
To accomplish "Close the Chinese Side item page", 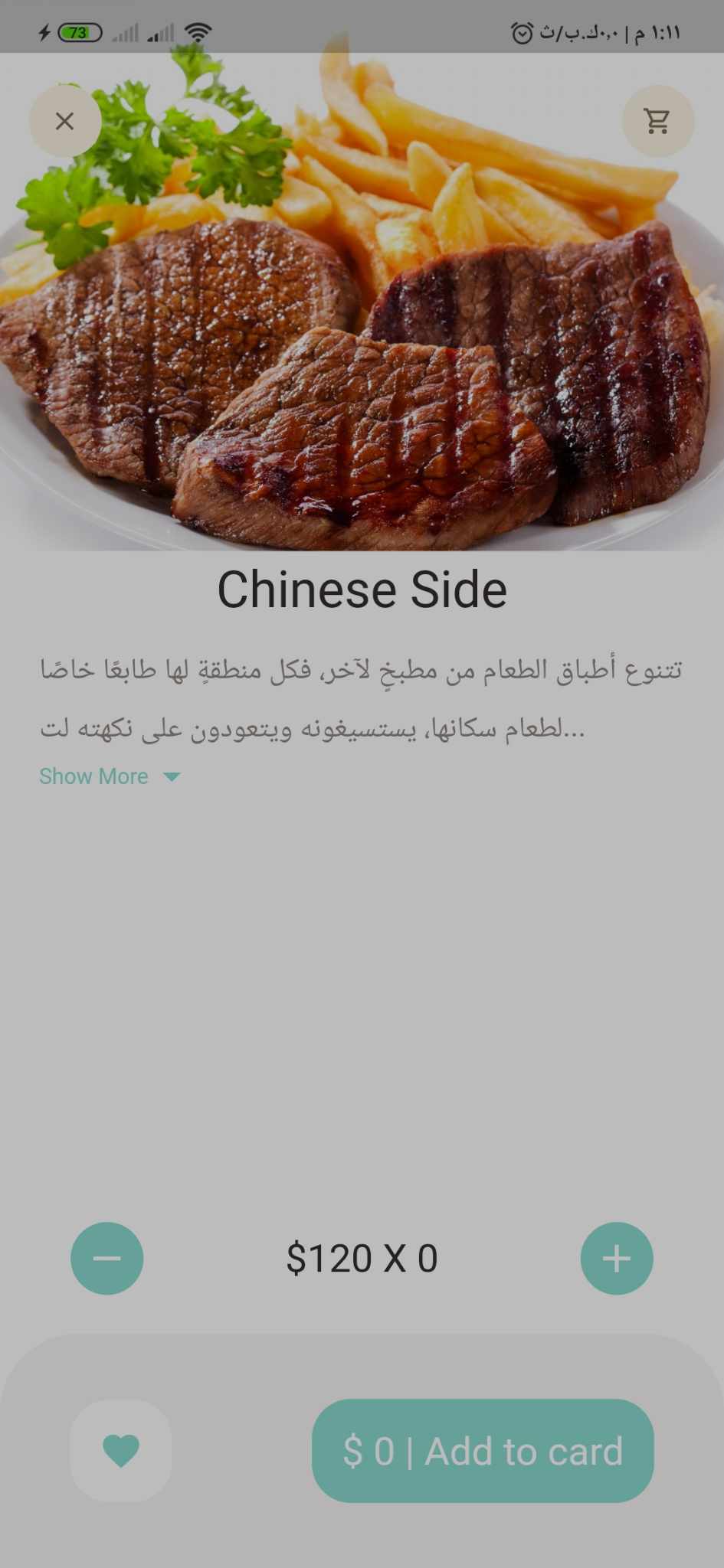I will click(65, 121).
